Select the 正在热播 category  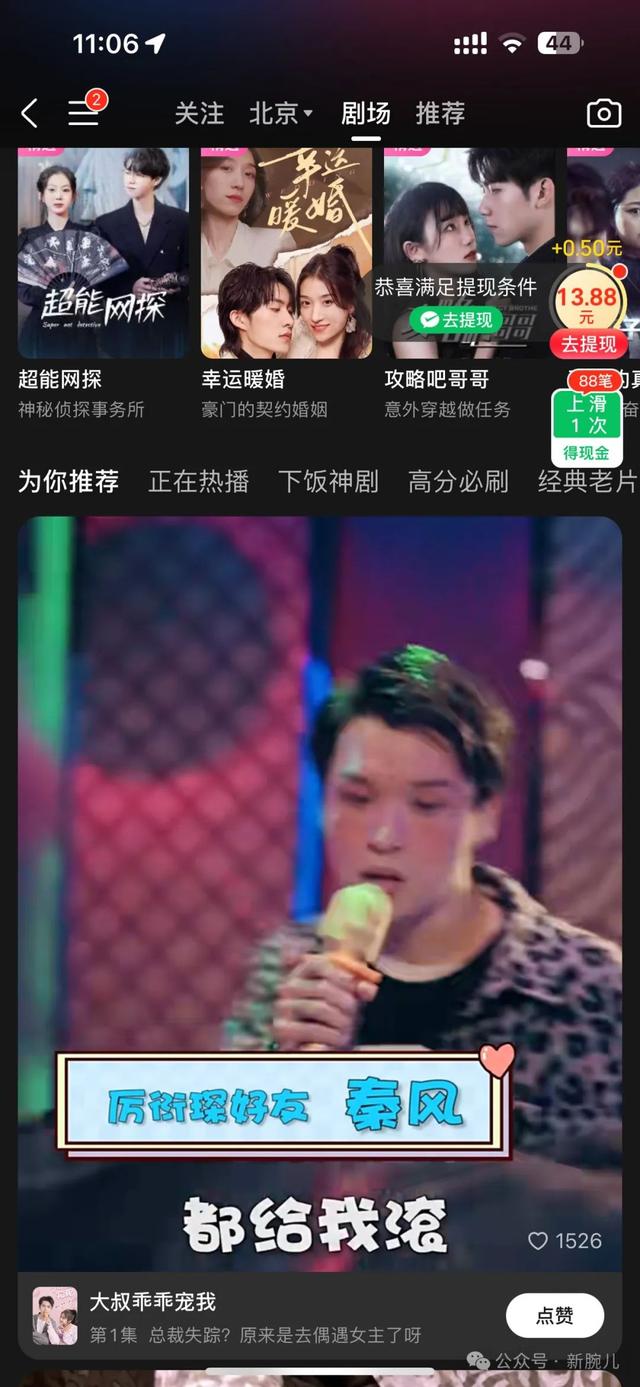click(x=198, y=482)
